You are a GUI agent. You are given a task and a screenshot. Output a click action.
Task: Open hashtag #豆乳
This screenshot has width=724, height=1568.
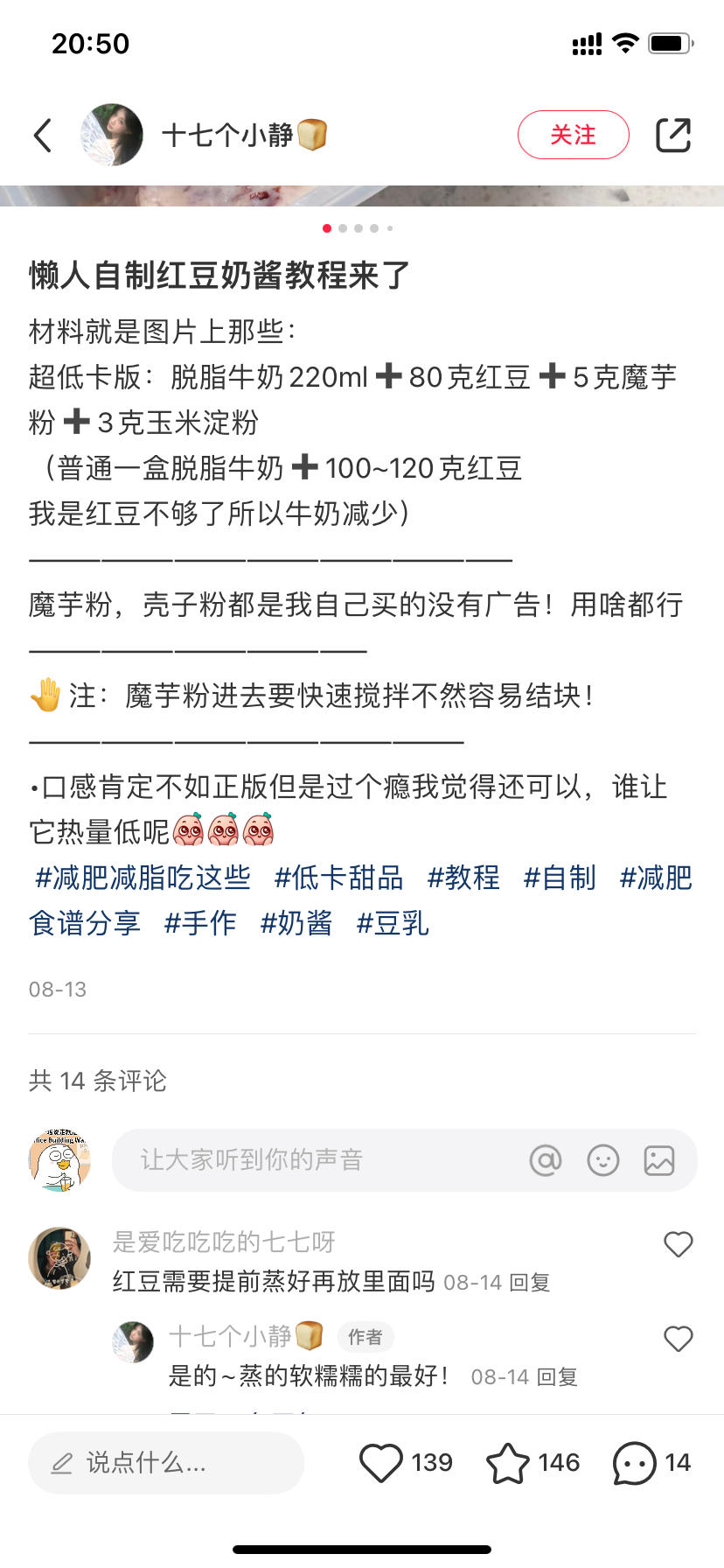tap(393, 923)
